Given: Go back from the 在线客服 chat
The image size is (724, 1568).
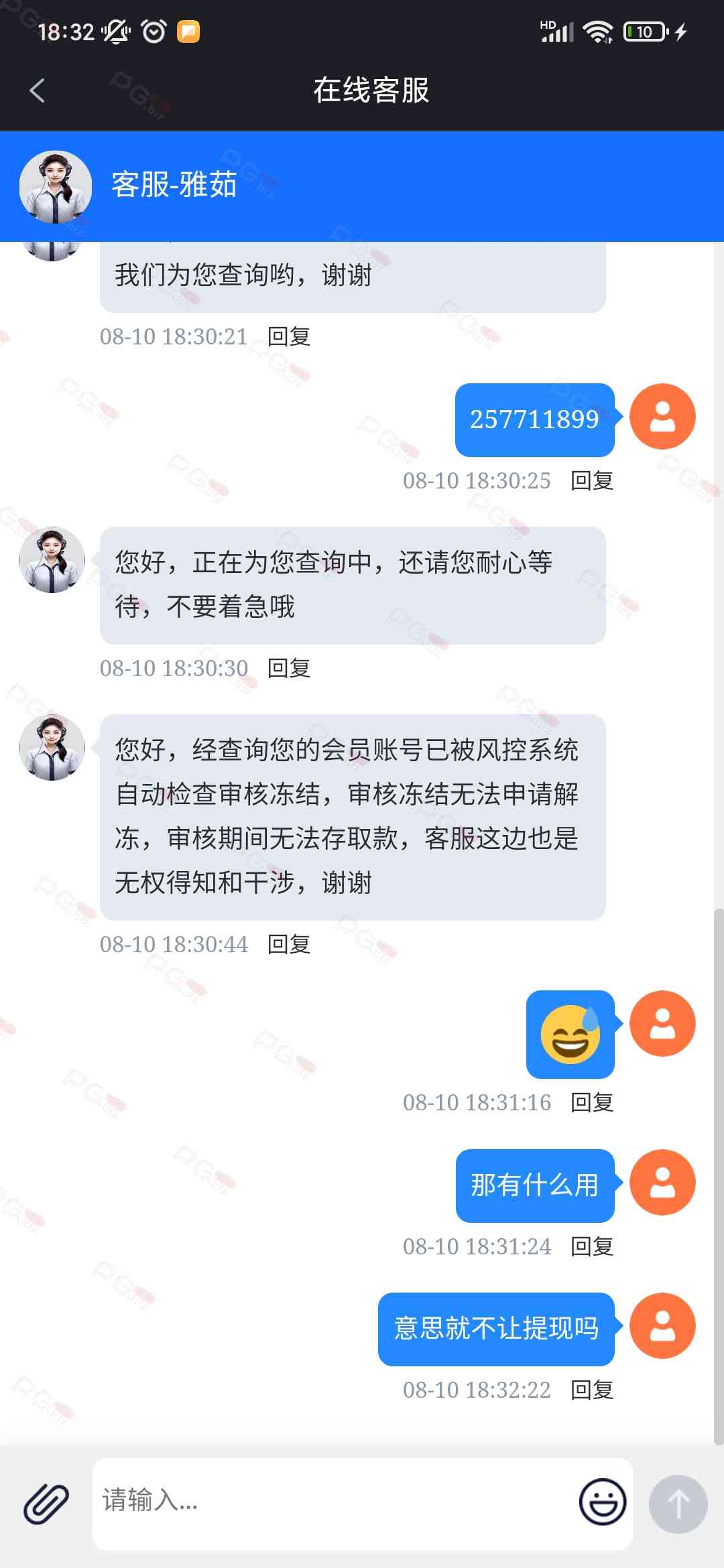Looking at the screenshot, I should pos(38,90).
